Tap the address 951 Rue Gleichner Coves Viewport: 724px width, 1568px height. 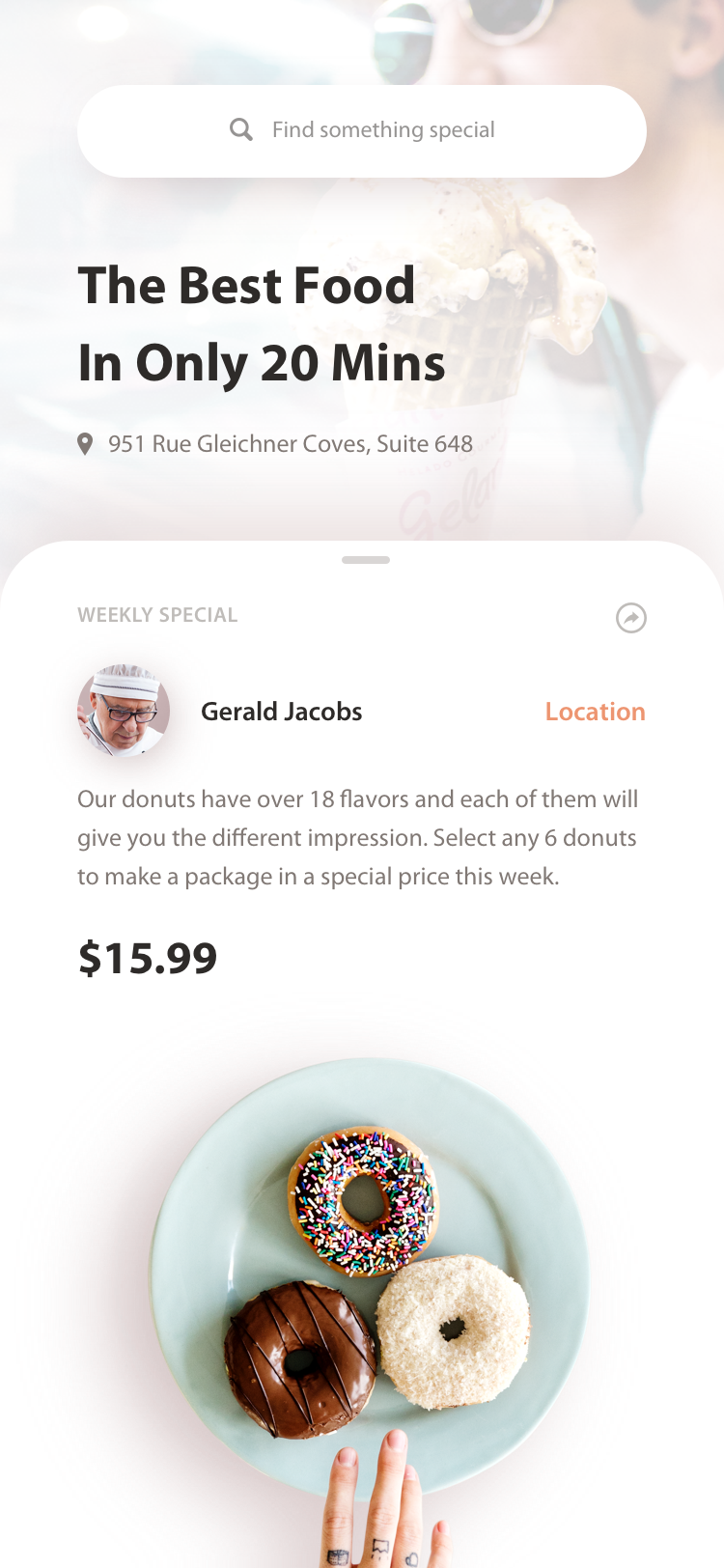point(290,444)
